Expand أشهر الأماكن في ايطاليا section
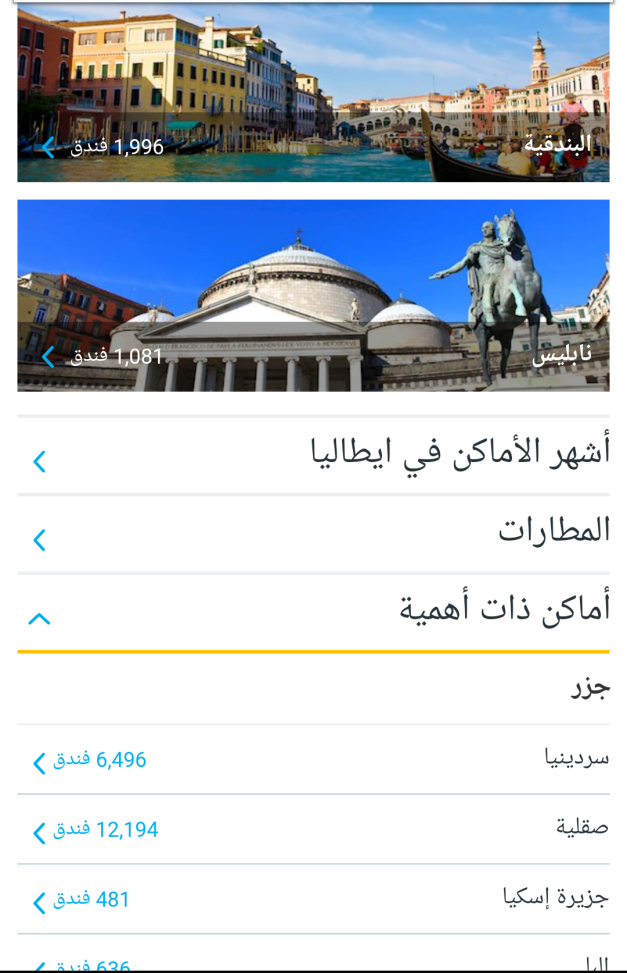The image size is (627, 973). click(x=313, y=456)
